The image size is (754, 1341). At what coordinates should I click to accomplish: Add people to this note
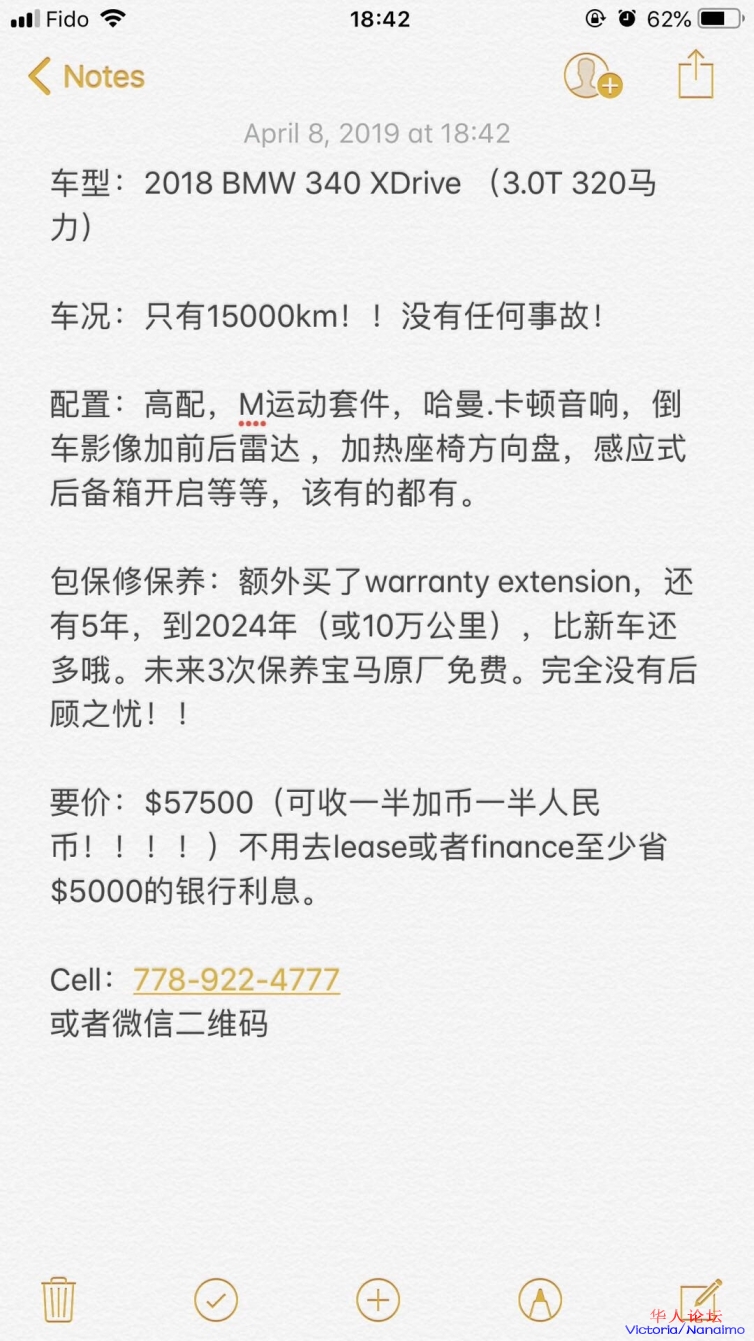(592, 76)
